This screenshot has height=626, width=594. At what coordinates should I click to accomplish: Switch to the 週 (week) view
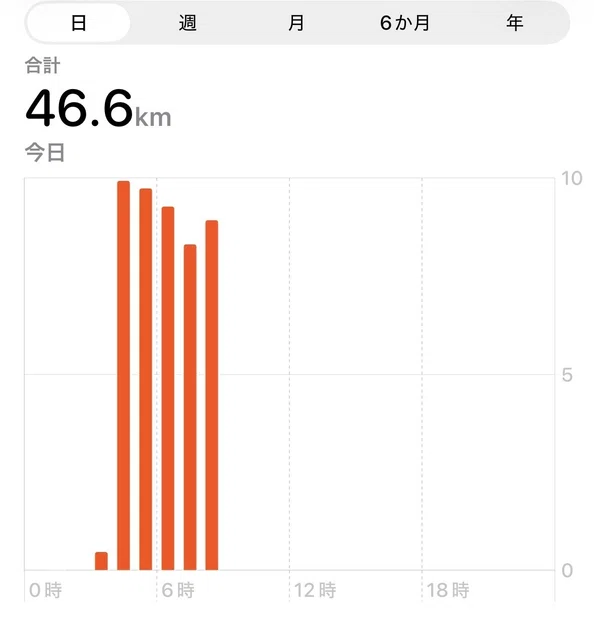[187, 23]
